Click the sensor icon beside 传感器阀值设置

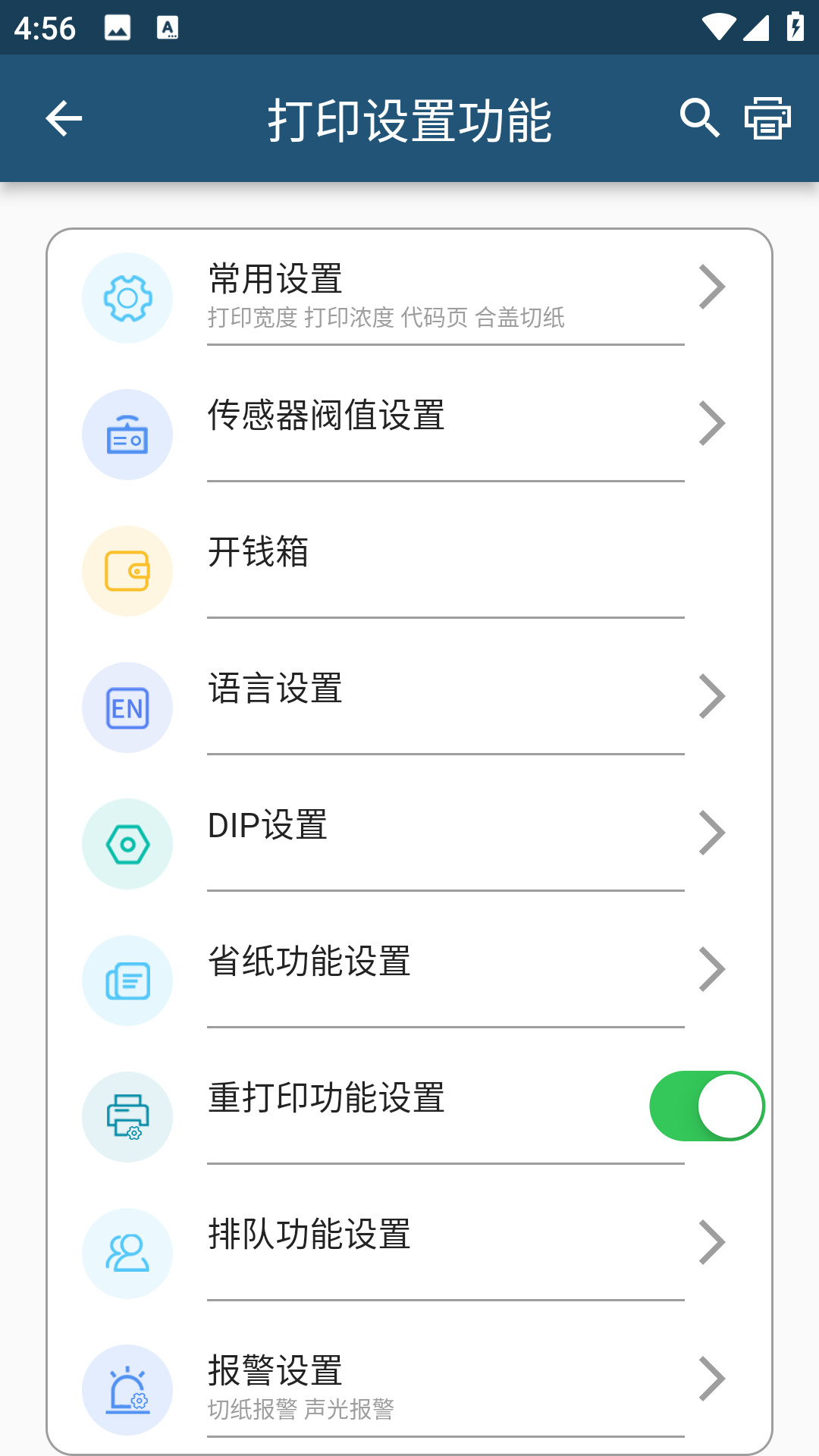pos(127,434)
